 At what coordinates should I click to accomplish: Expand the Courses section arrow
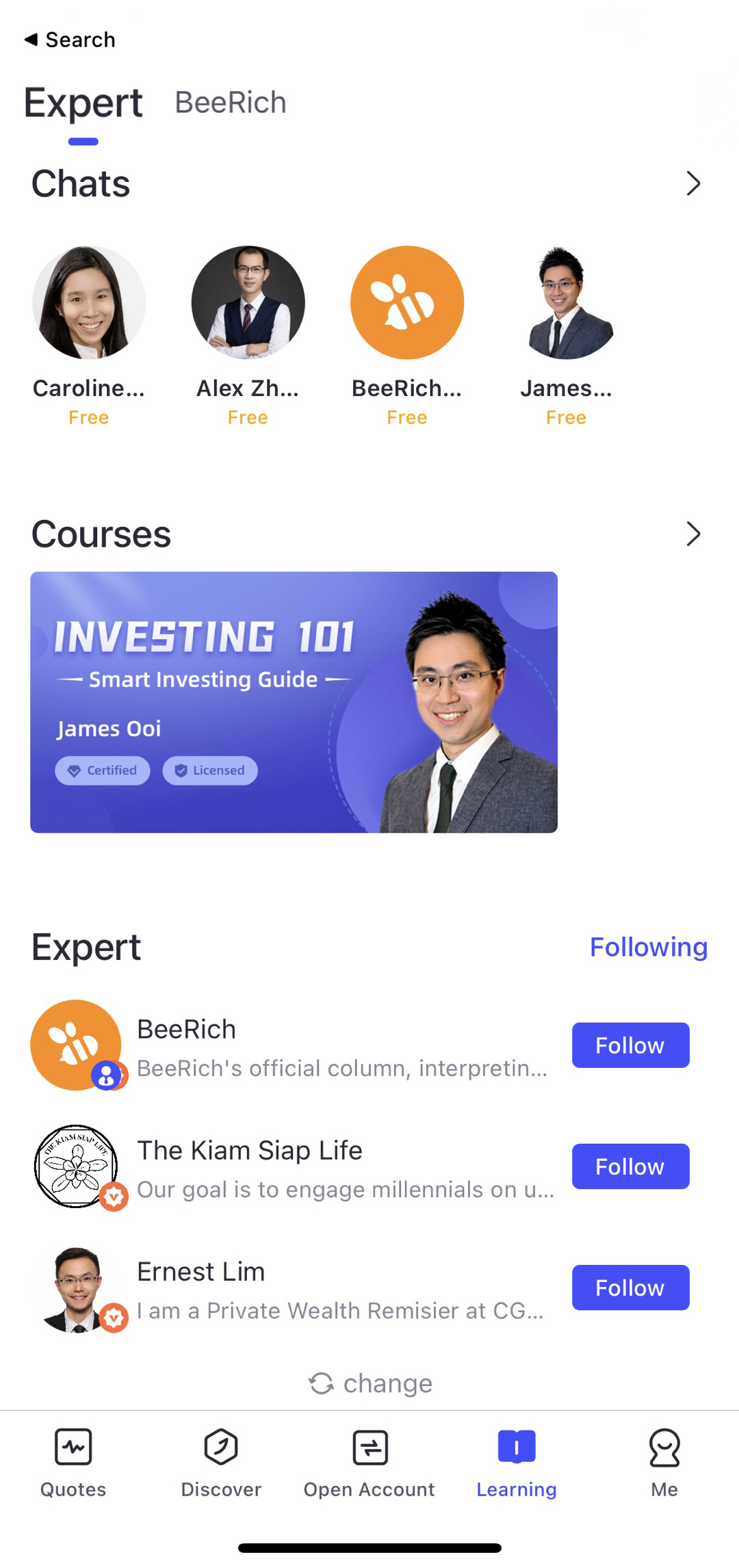(693, 534)
